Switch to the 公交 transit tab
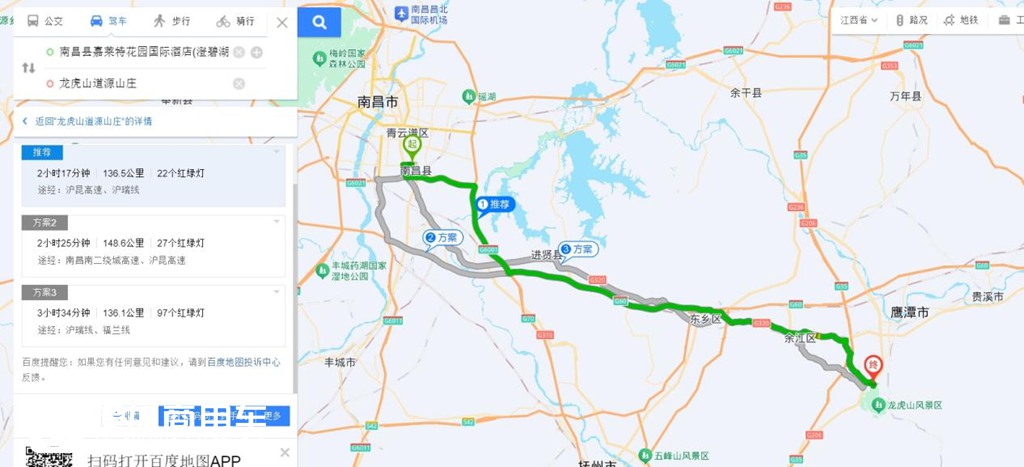Image resolution: width=1024 pixels, height=467 pixels. tap(45, 21)
